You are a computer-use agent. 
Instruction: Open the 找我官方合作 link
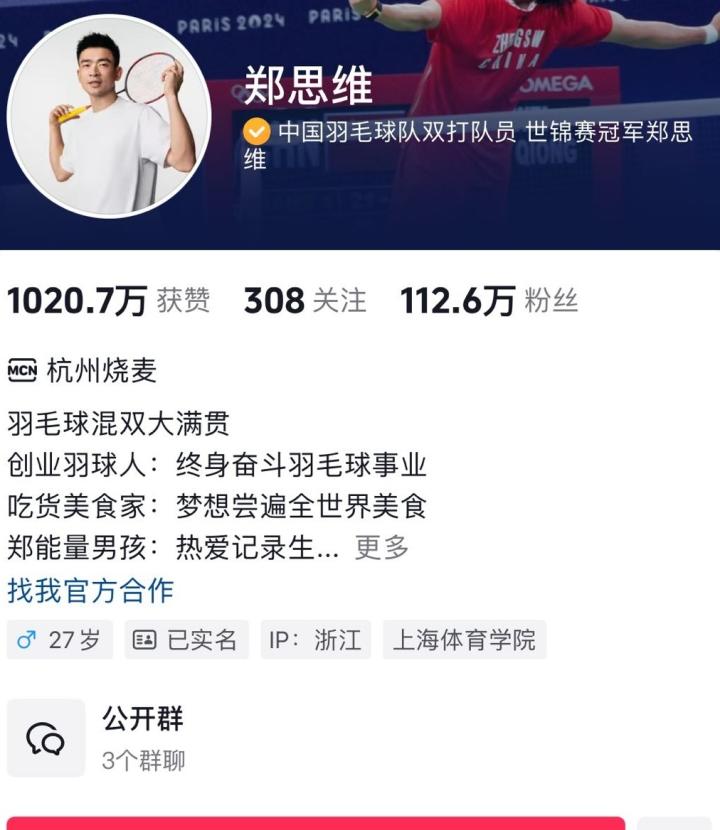(91, 590)
